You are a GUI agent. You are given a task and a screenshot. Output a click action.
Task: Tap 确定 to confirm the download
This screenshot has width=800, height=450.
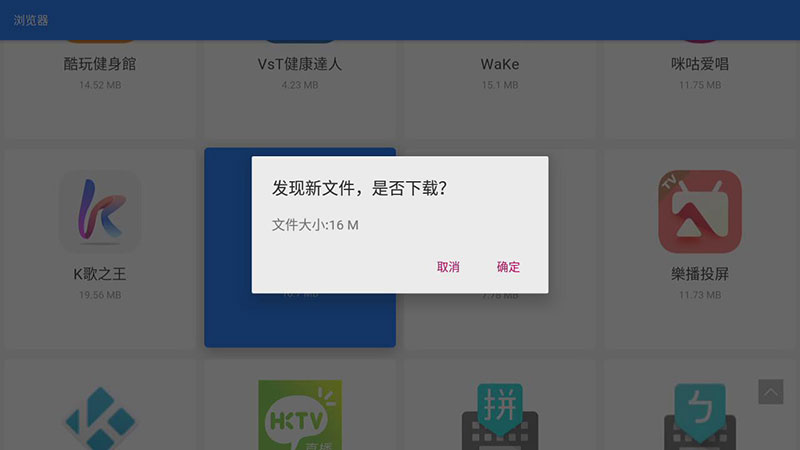point(508,267)
